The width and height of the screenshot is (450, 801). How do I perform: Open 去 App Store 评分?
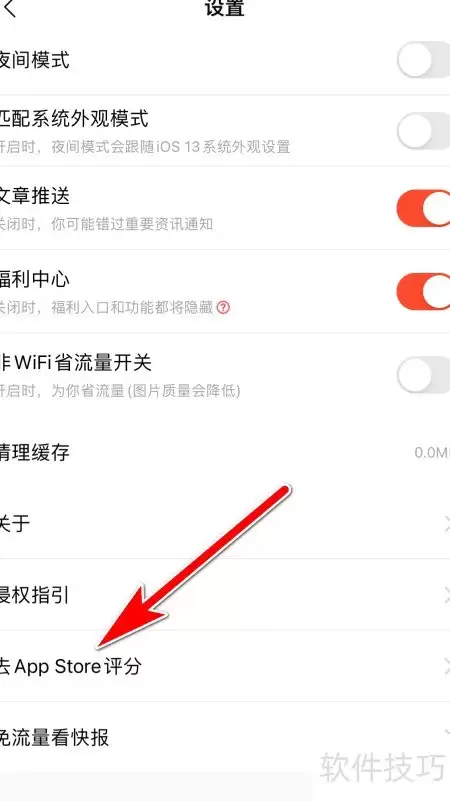tap(225, 666)
